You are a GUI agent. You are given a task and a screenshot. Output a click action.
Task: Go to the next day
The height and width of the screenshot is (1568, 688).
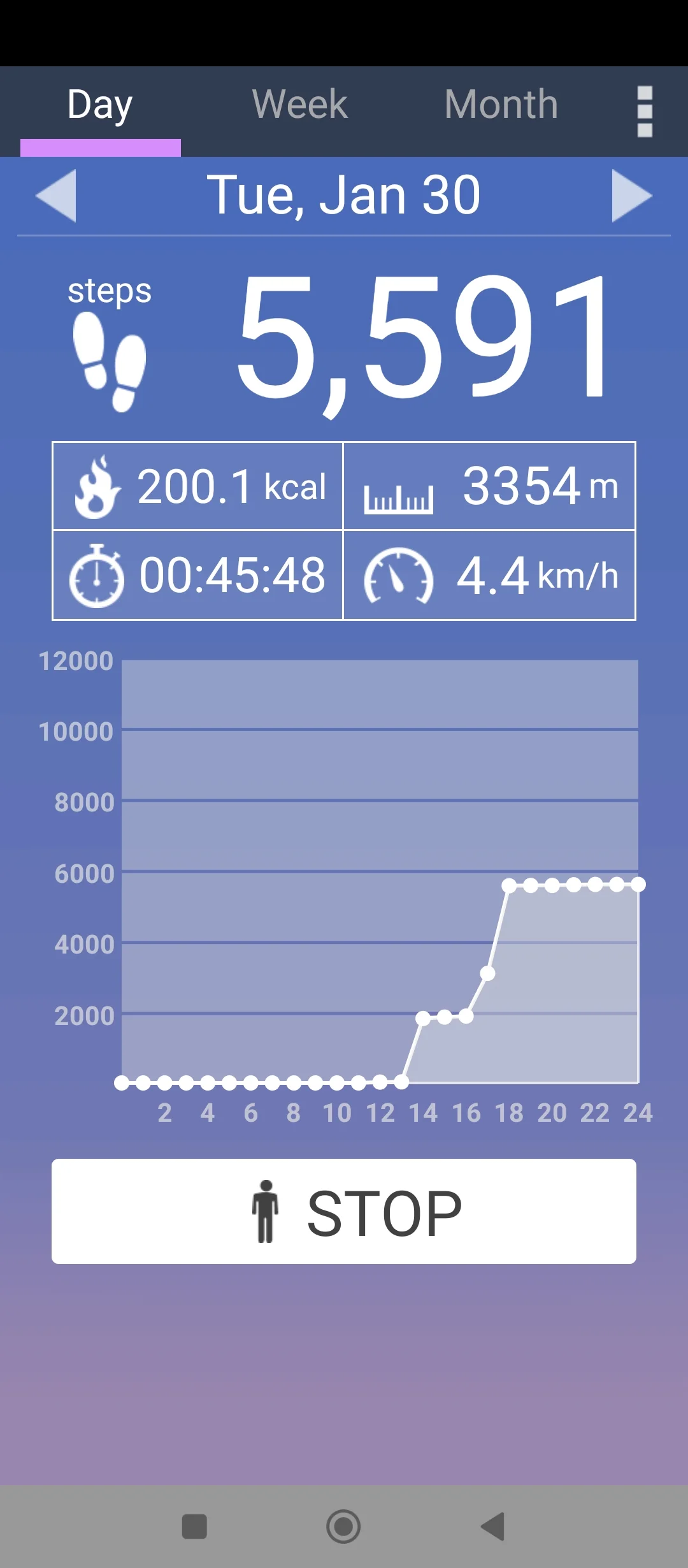(x=631, y=196)
